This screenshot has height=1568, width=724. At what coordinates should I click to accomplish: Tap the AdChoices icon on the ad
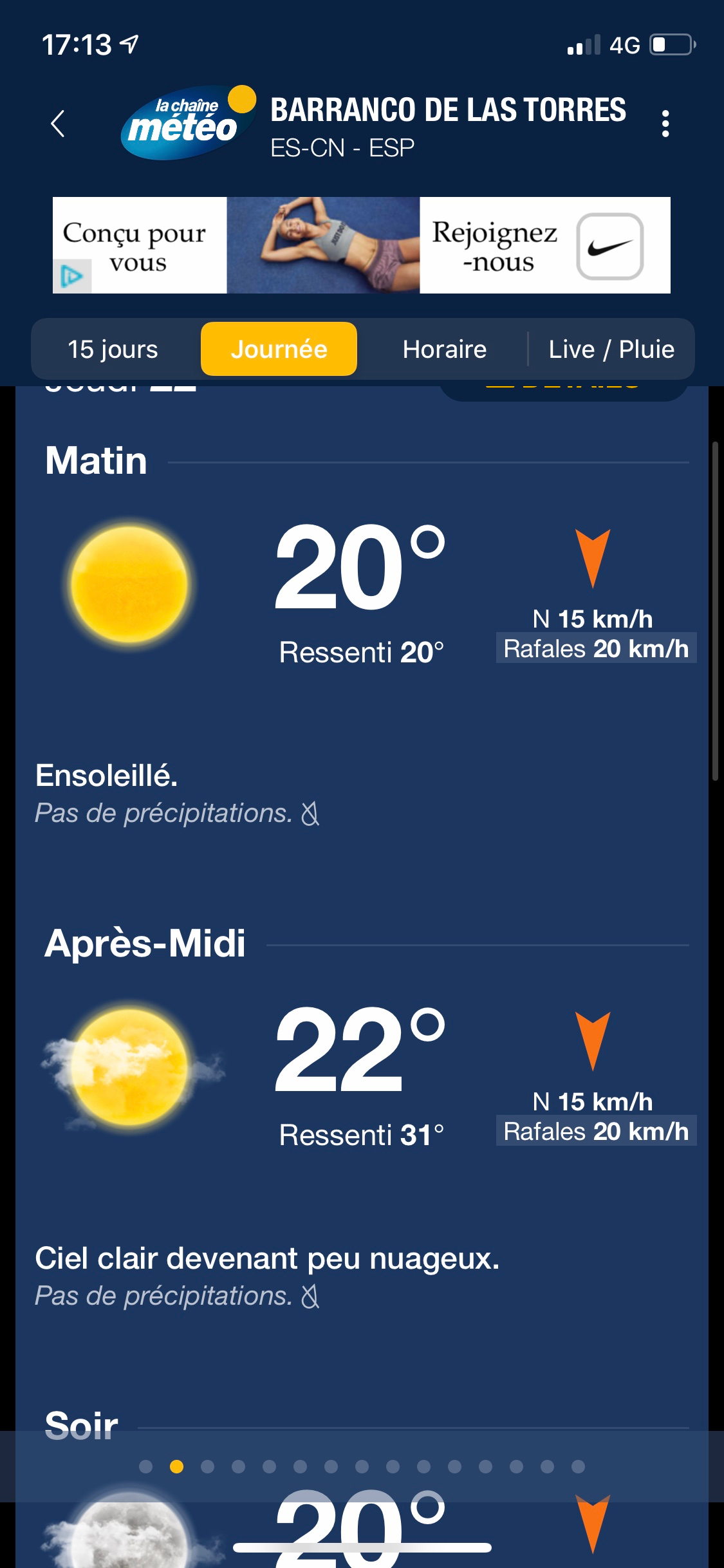pos(71,277)
